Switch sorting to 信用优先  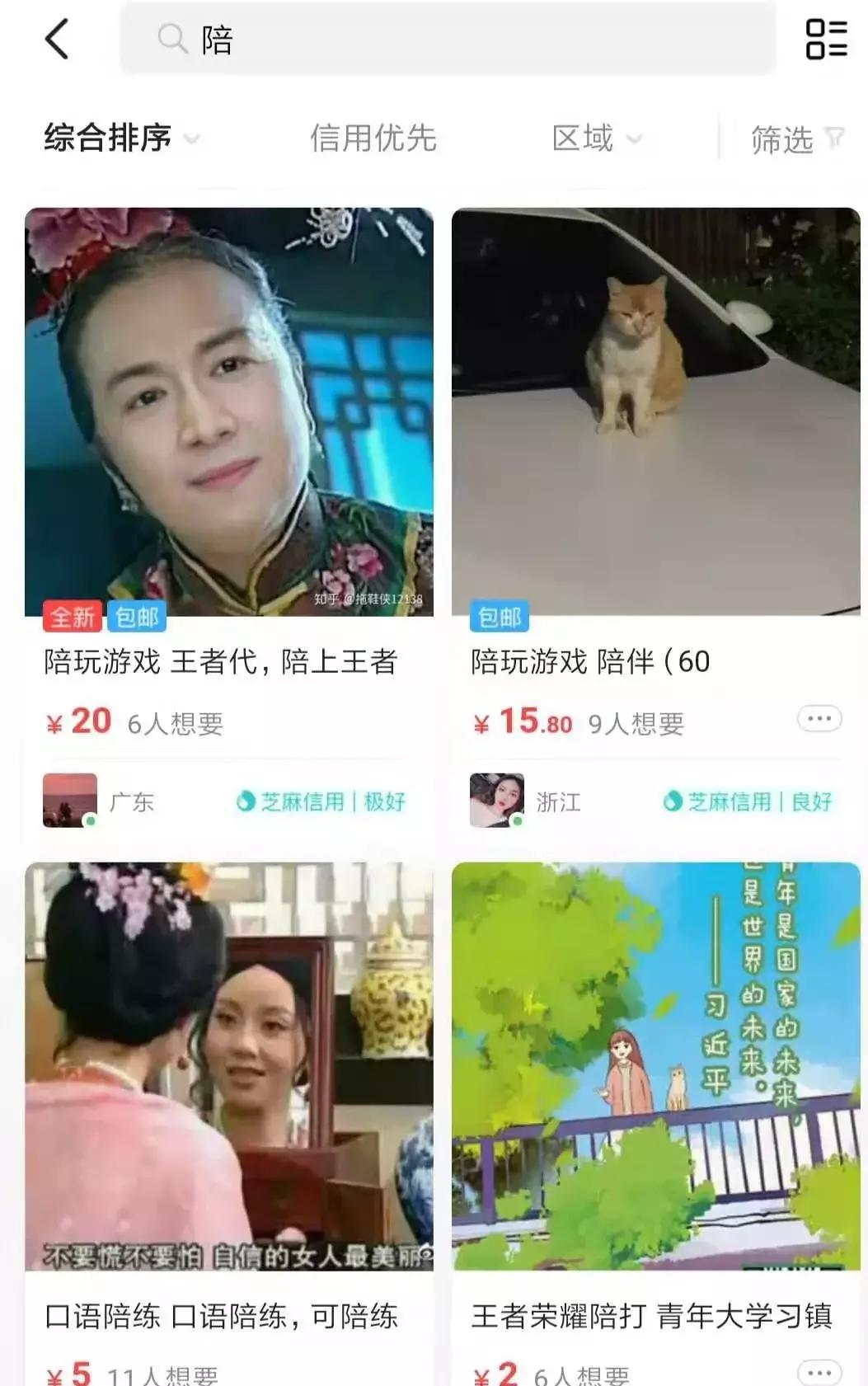coord(373,138)
